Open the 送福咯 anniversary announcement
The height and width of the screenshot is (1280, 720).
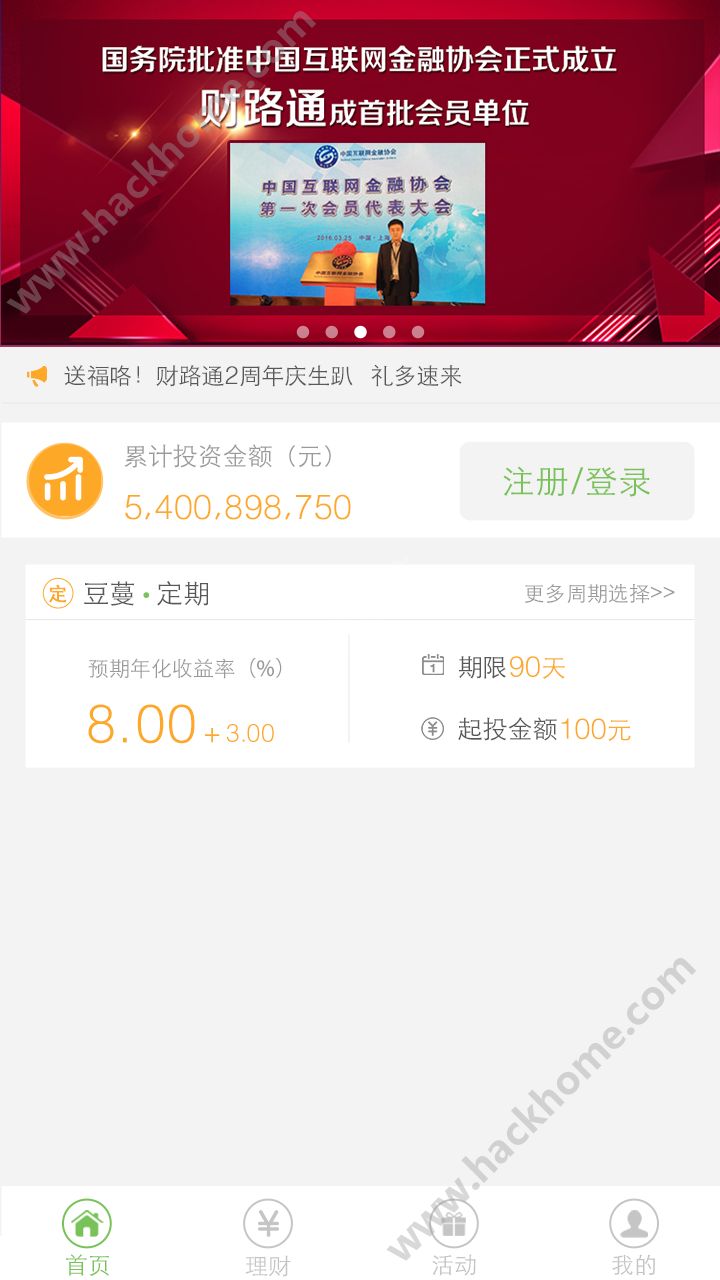(x=262, y=376)
